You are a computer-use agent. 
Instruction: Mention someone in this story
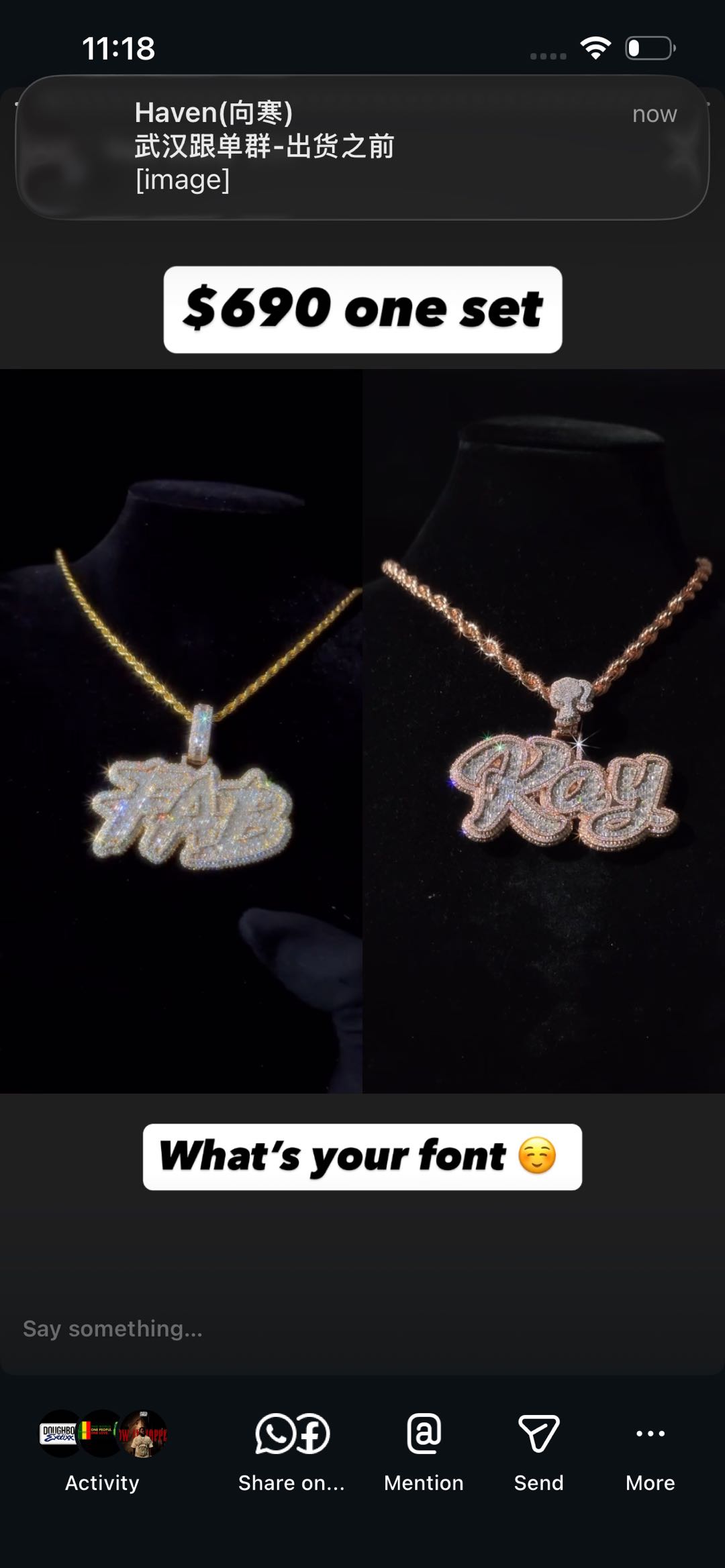pyautogui.click(x=424, y=1449)
